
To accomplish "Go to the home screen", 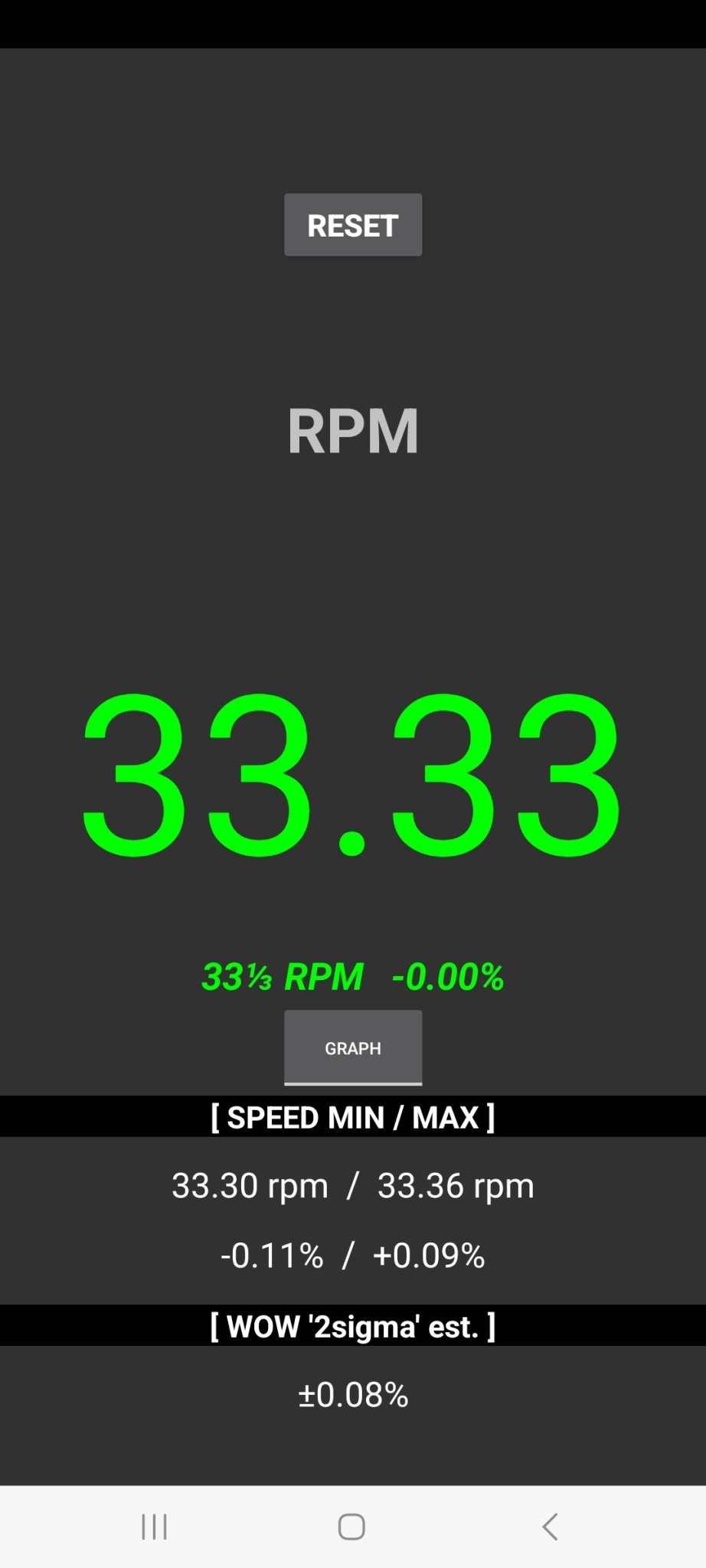I will pos(351,1527).
